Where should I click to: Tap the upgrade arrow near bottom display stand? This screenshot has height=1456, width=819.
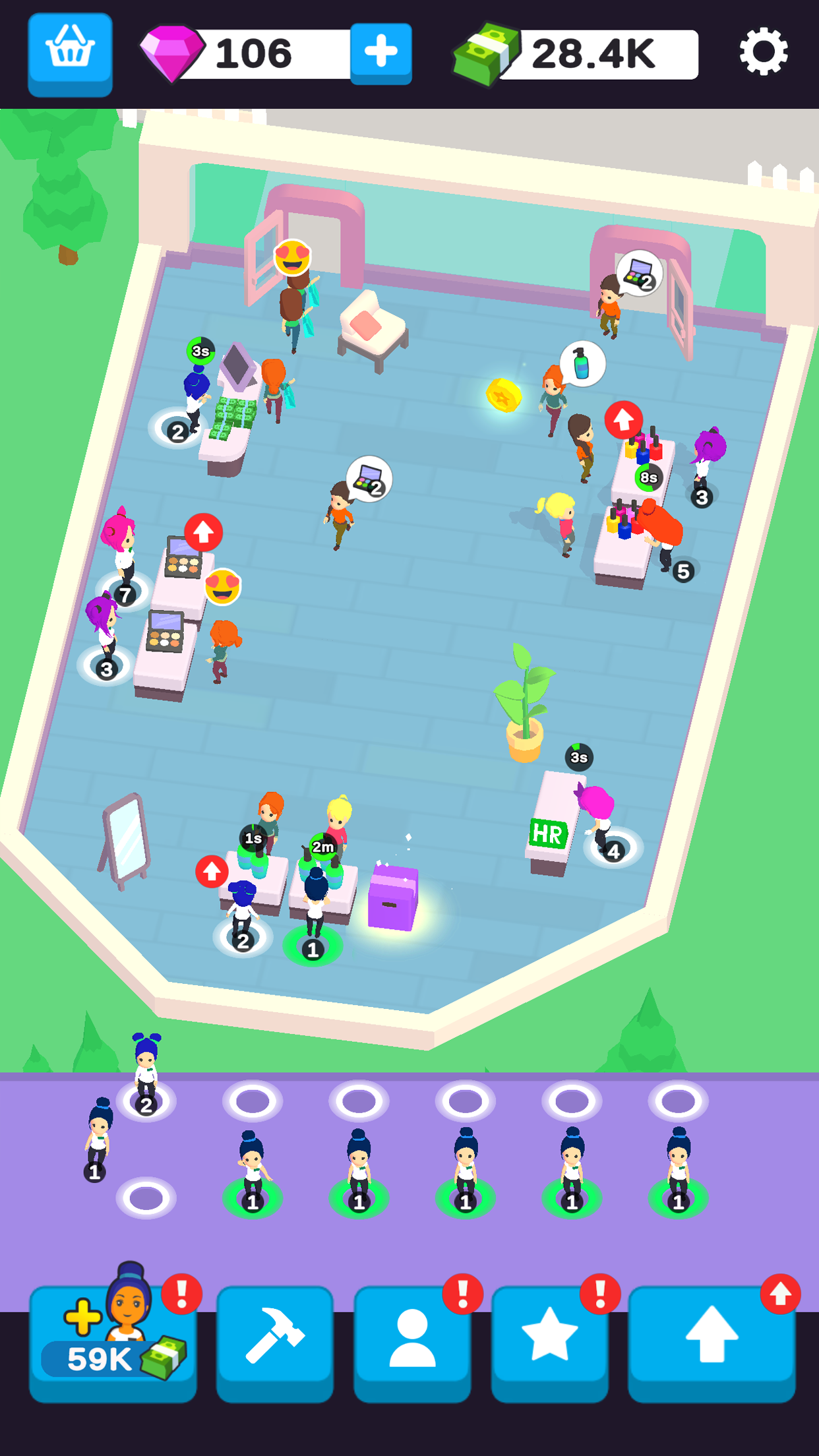211,872
